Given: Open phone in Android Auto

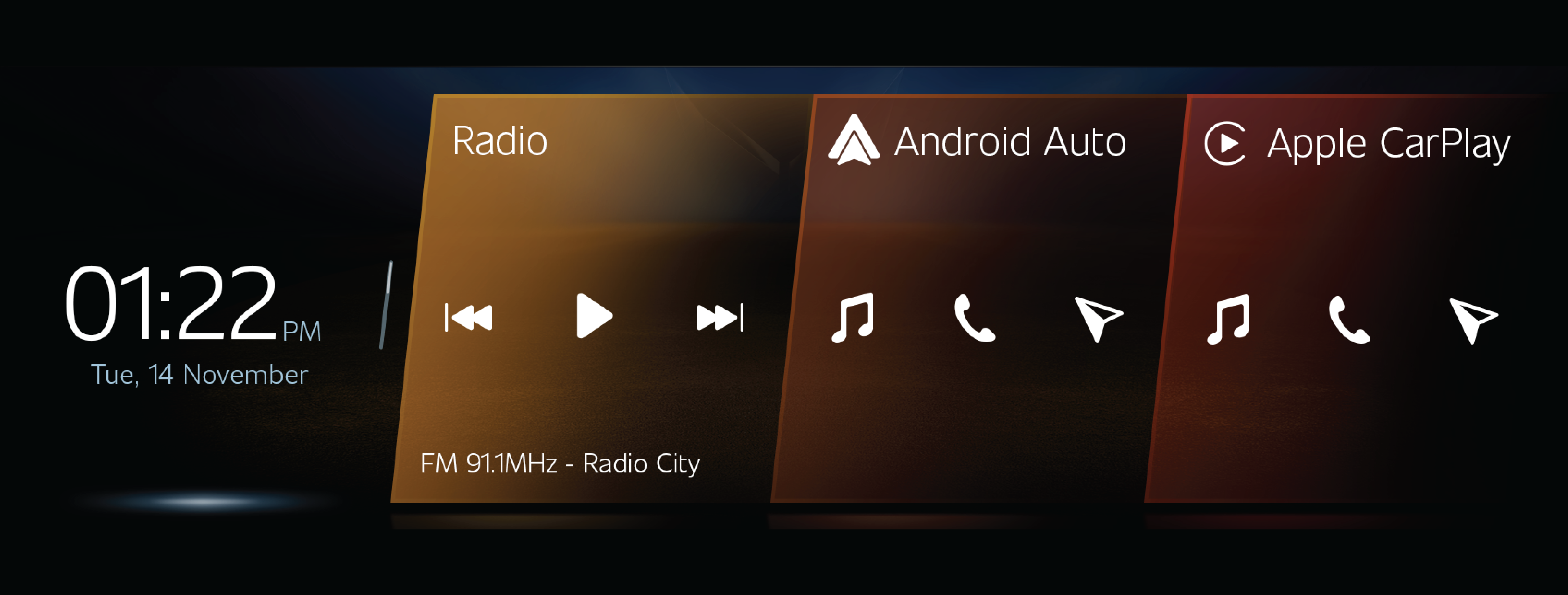Looking at the screenshot, I should 974,318.
